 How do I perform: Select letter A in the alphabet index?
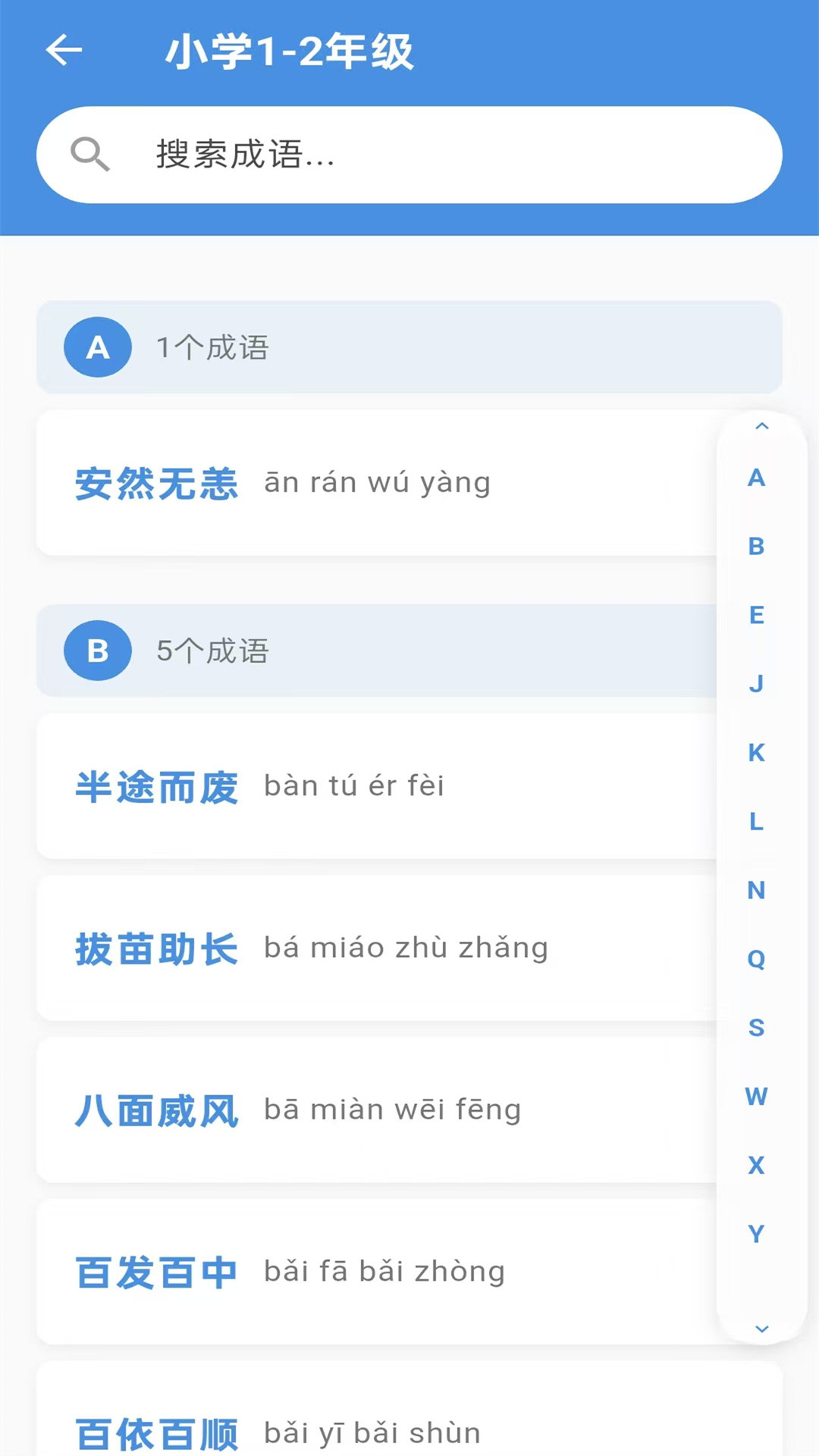pyautogui.click(x=755, y=479)
